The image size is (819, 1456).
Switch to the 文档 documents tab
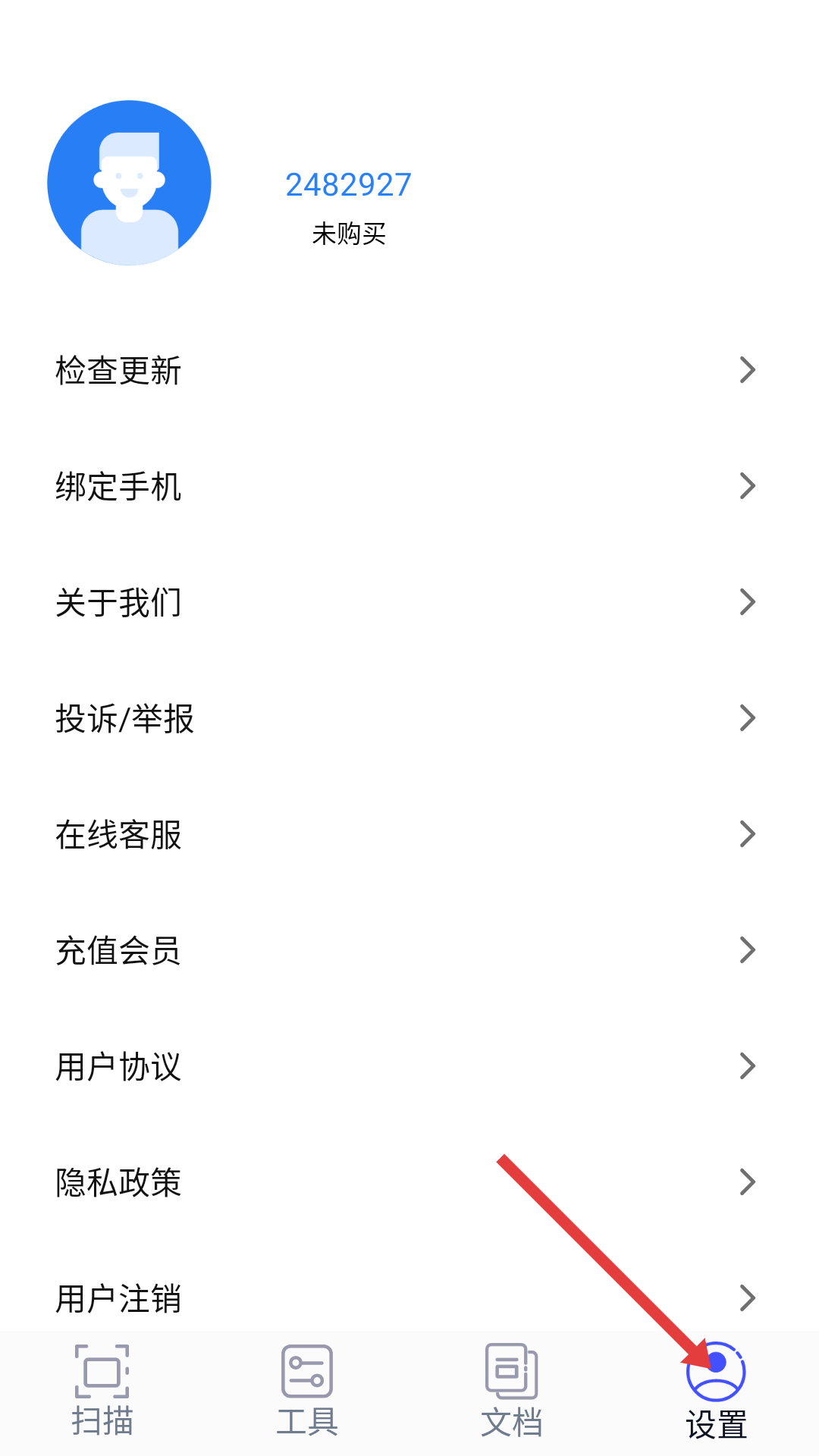click(x=512, y=1392)
